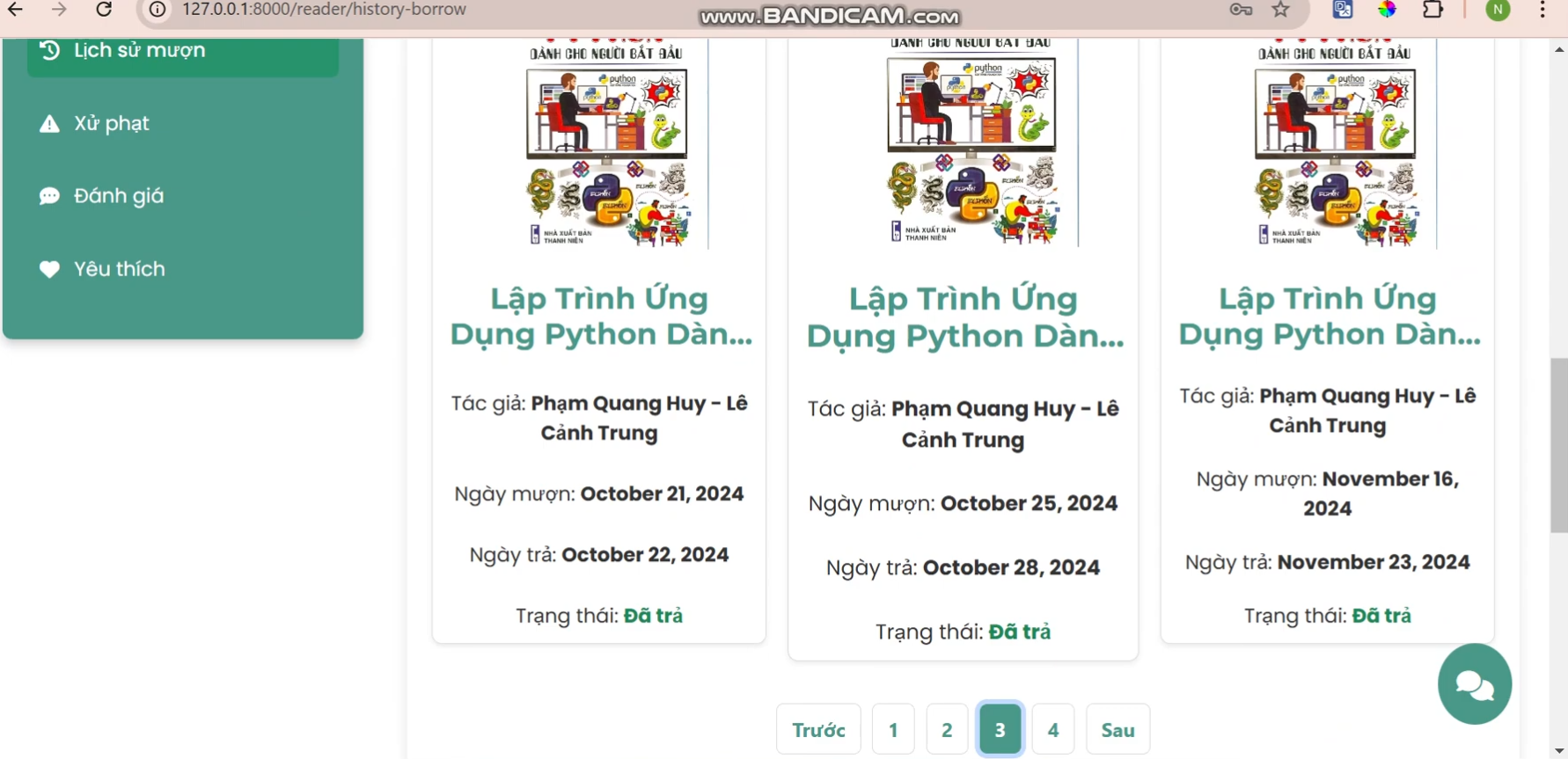
Task: Jump to page 1
Action: coord(893,729)
